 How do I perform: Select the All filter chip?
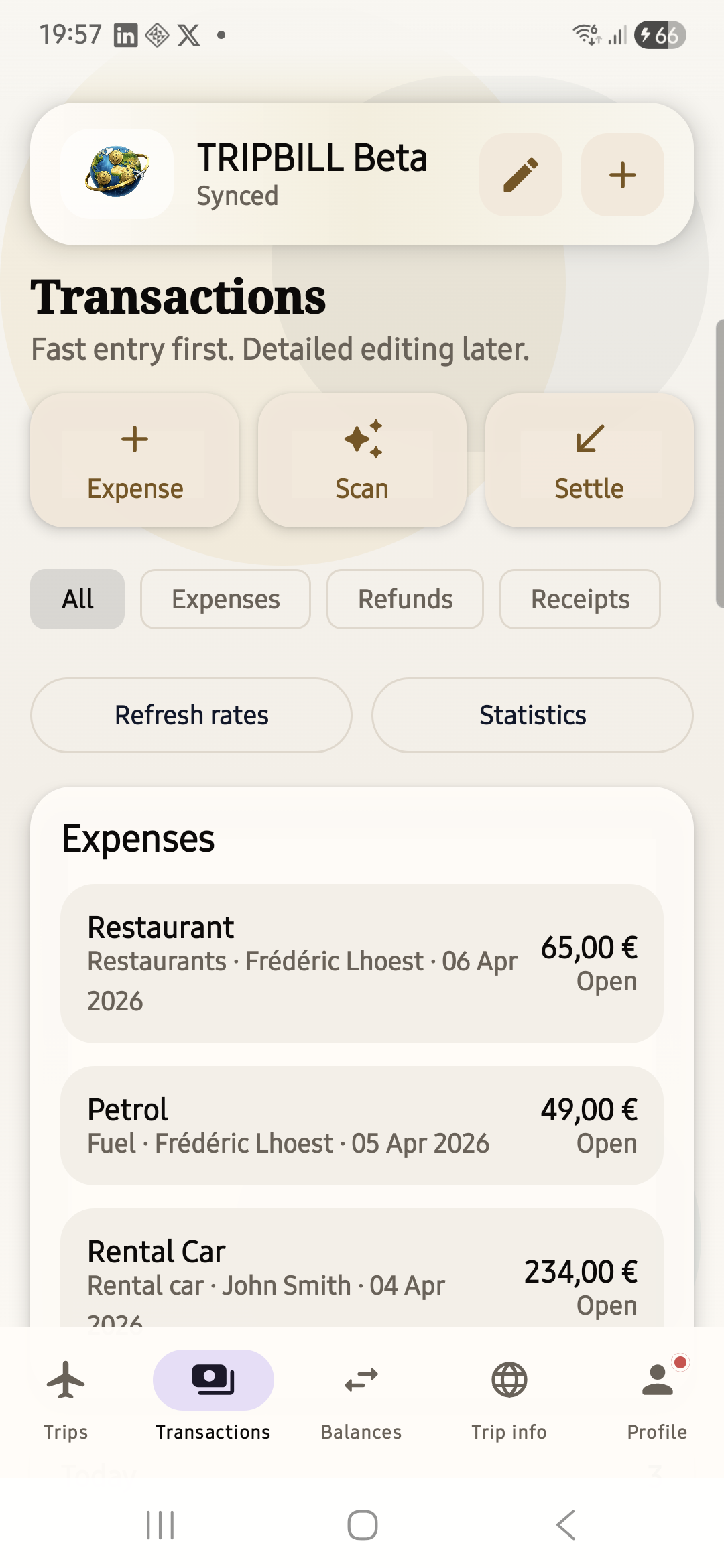(76, 598)
